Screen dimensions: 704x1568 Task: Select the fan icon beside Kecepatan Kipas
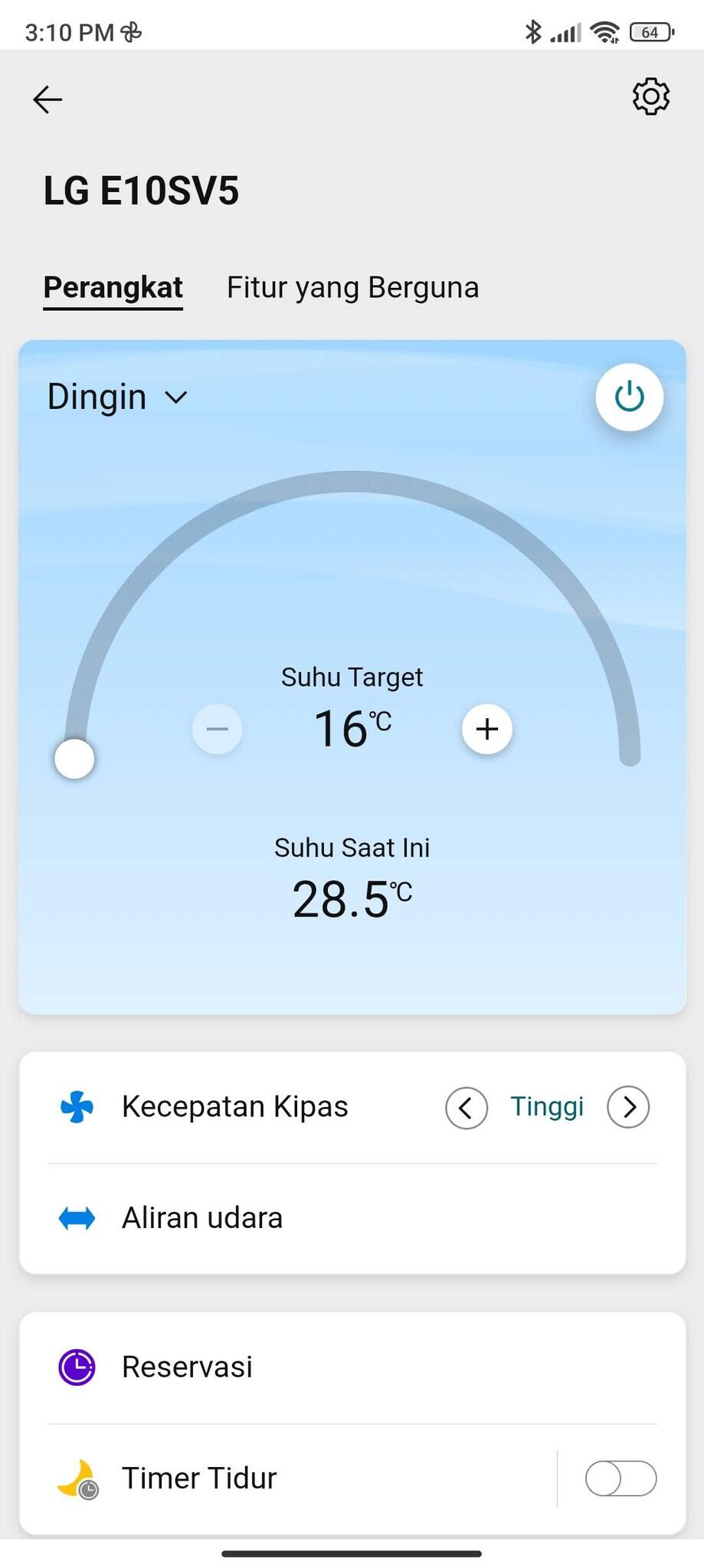click(76, 1106)
